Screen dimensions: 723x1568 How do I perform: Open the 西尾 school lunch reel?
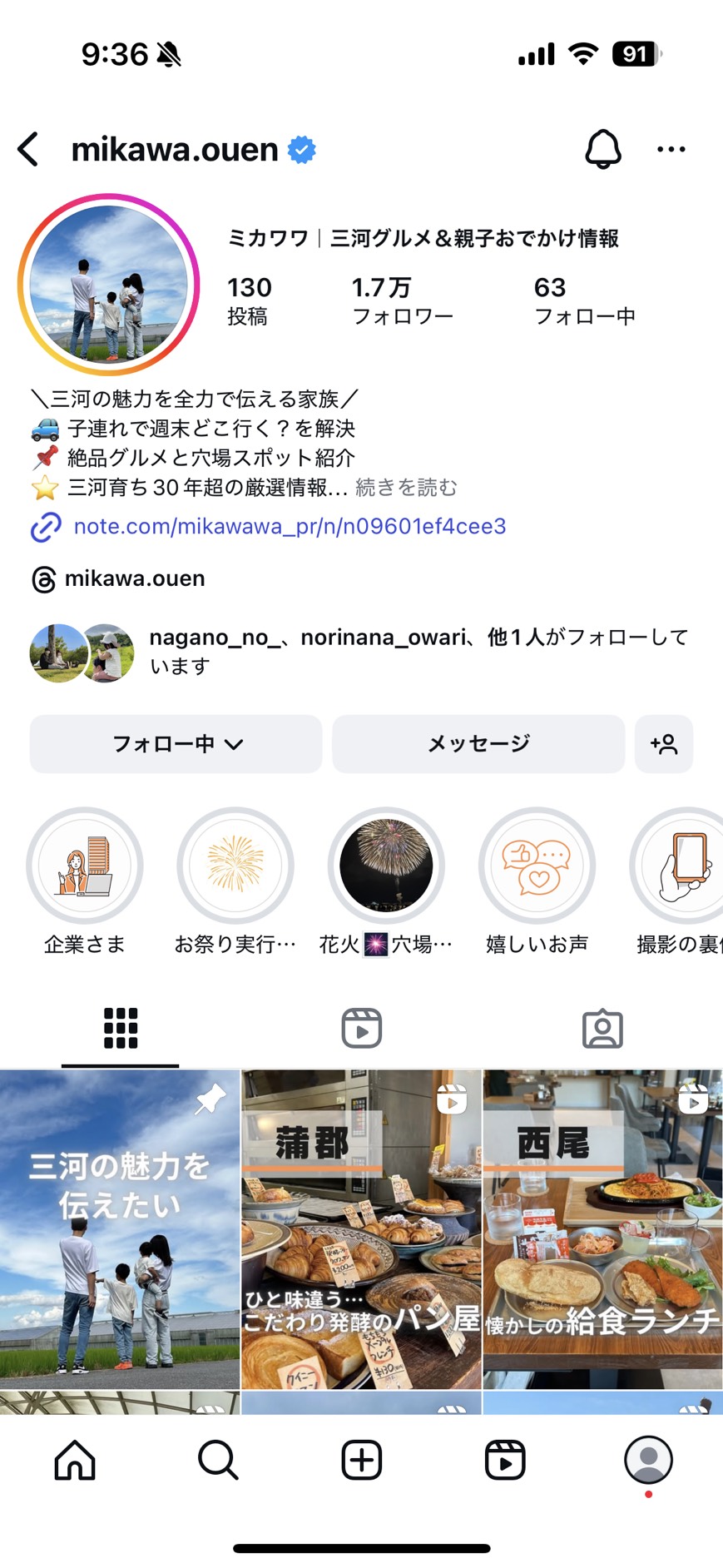[602, 1228]
